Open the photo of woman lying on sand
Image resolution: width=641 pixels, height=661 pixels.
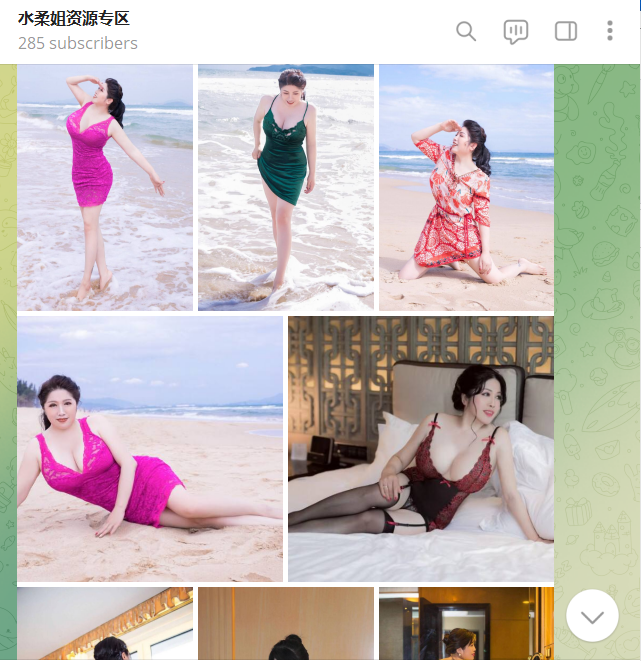(150, 448)
